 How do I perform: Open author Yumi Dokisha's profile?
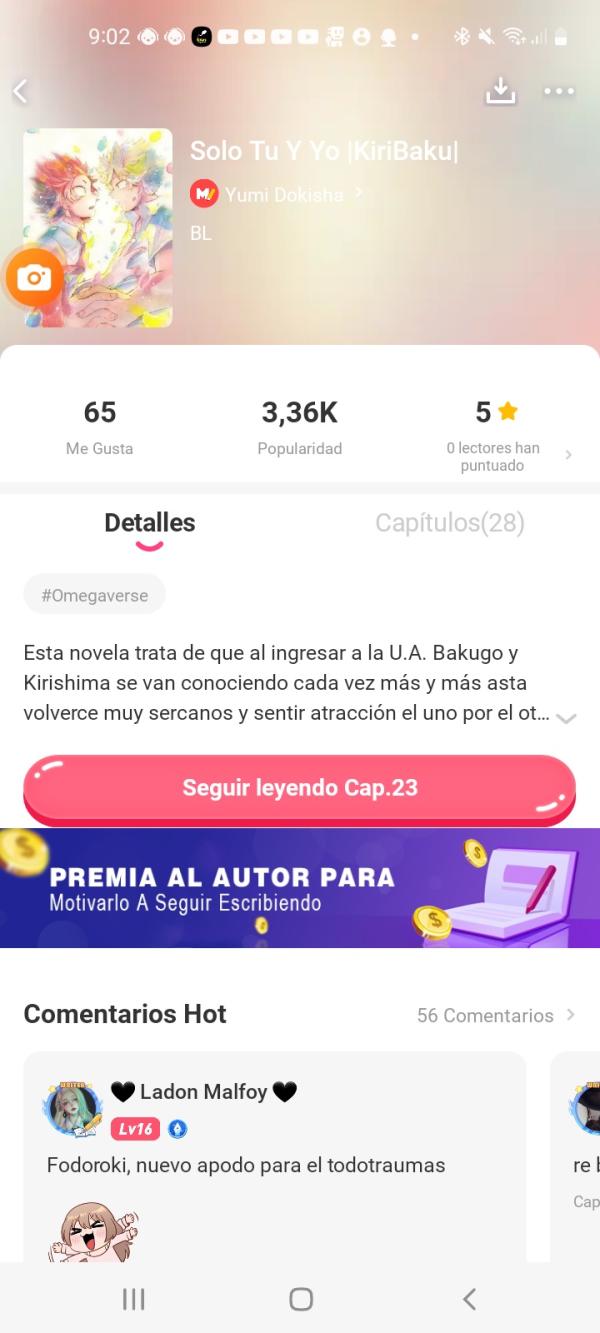click(283, 194)
